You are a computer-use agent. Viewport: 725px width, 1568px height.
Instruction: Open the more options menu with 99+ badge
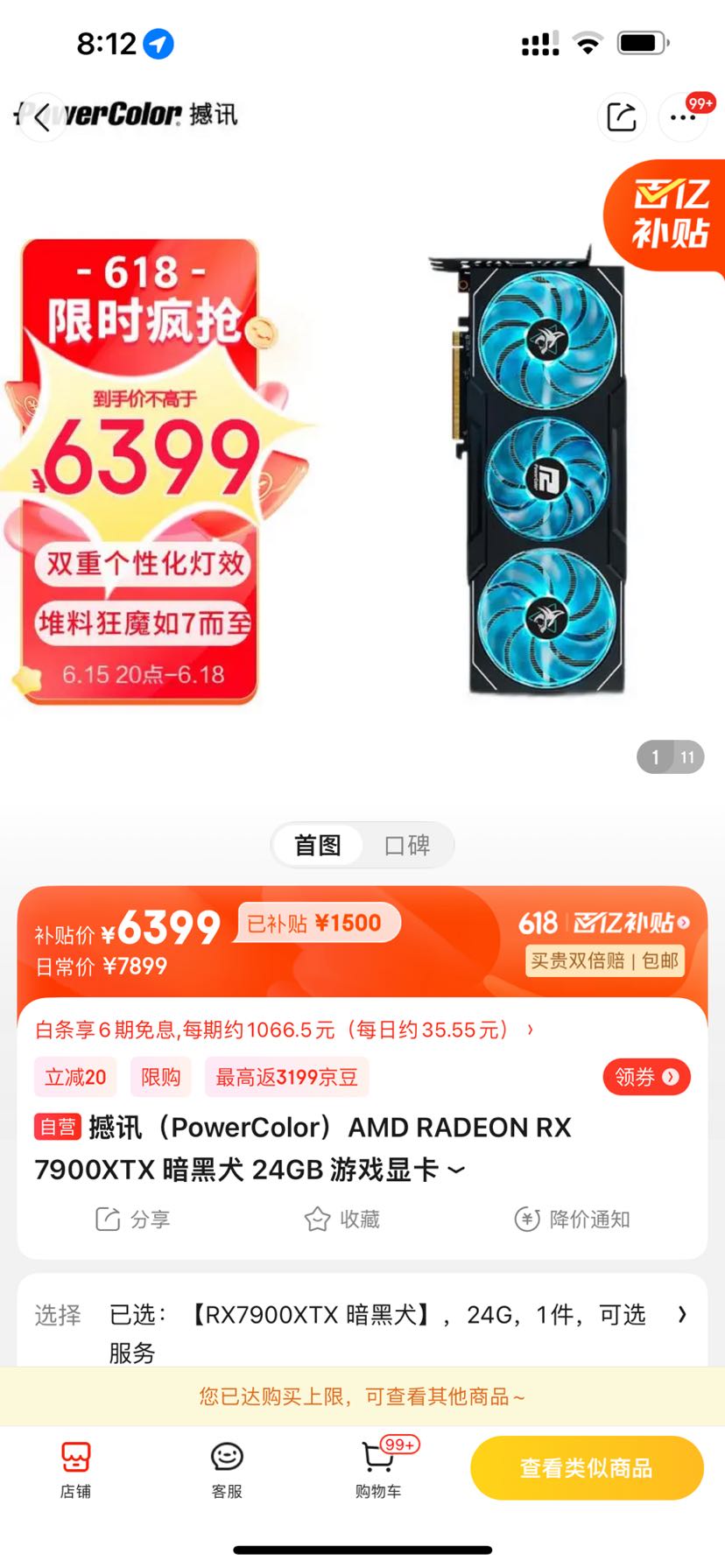point(684,116)
